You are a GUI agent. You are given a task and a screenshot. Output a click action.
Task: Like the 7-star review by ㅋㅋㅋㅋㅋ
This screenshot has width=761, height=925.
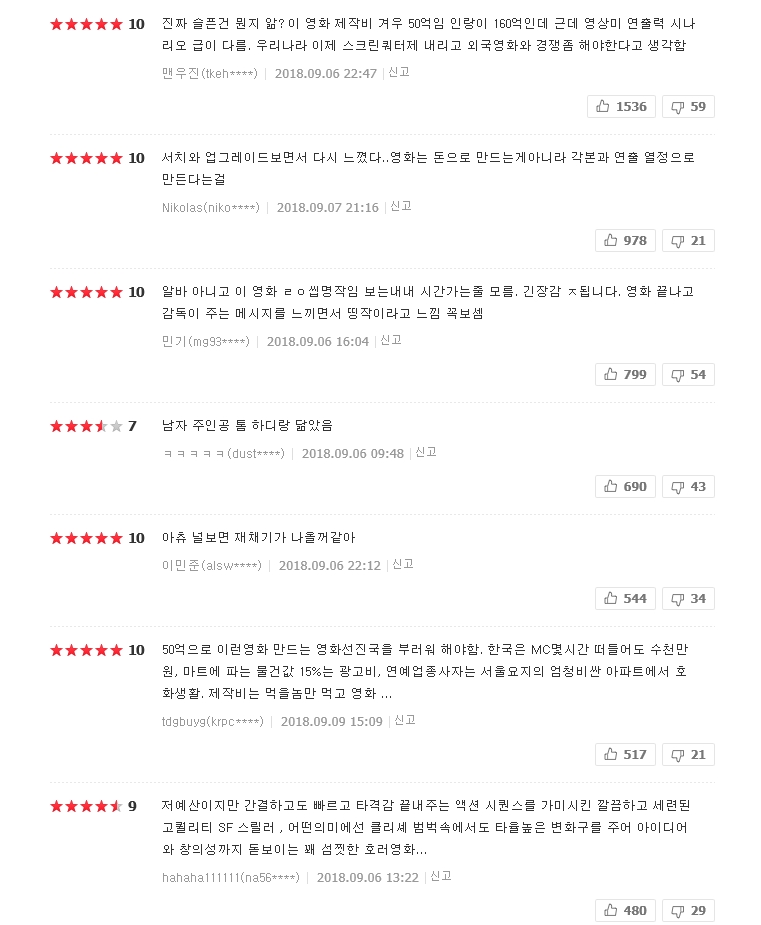(x=625, y=486)
